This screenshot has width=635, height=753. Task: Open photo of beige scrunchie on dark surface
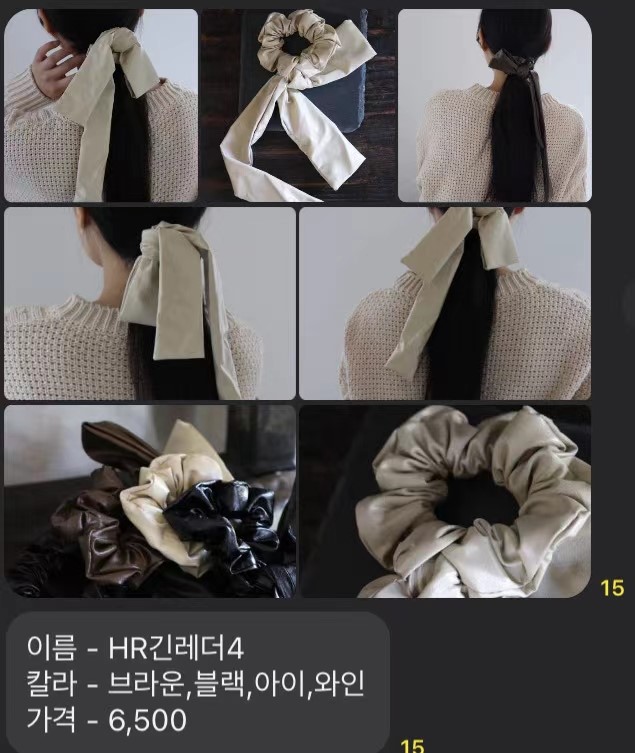tap(297, 105)
